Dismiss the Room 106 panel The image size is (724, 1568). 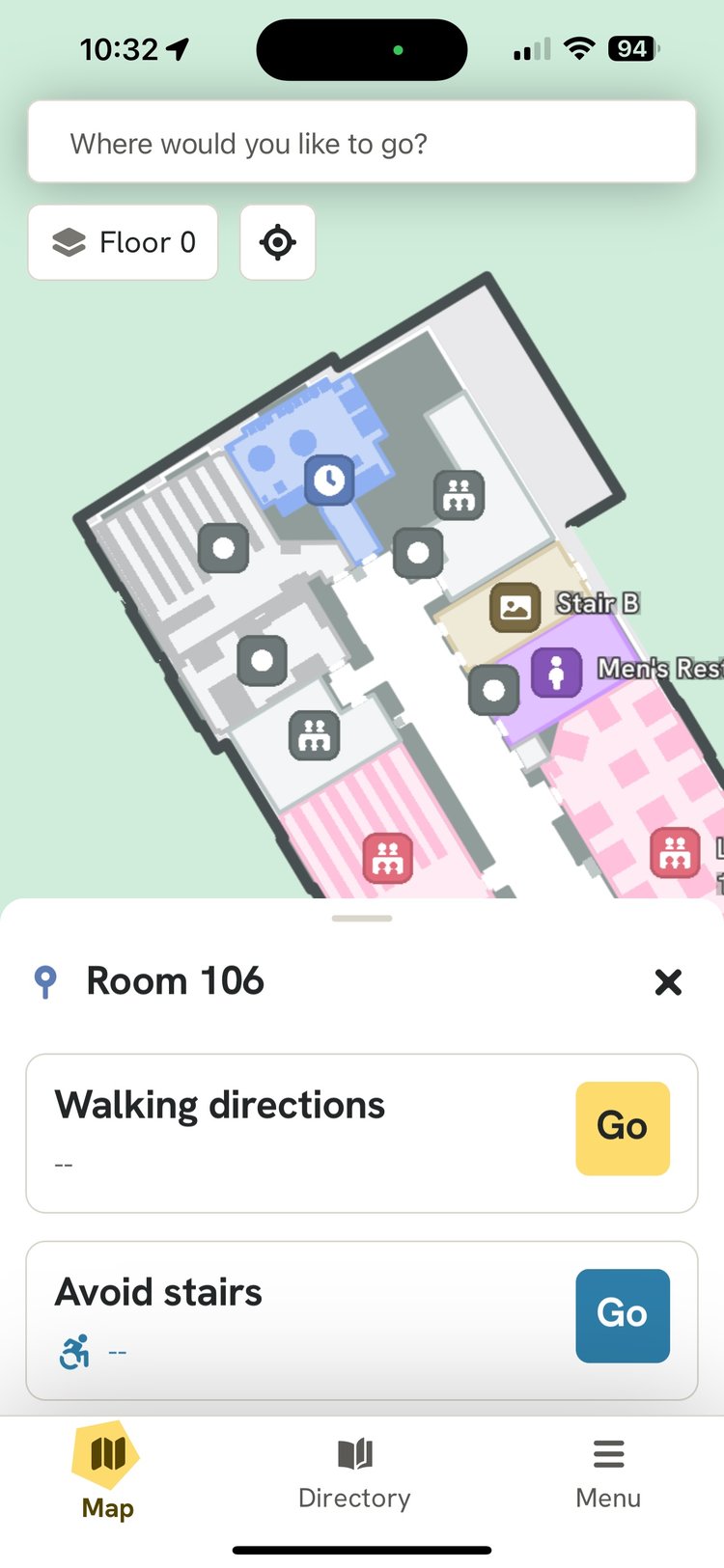(668, 982)
